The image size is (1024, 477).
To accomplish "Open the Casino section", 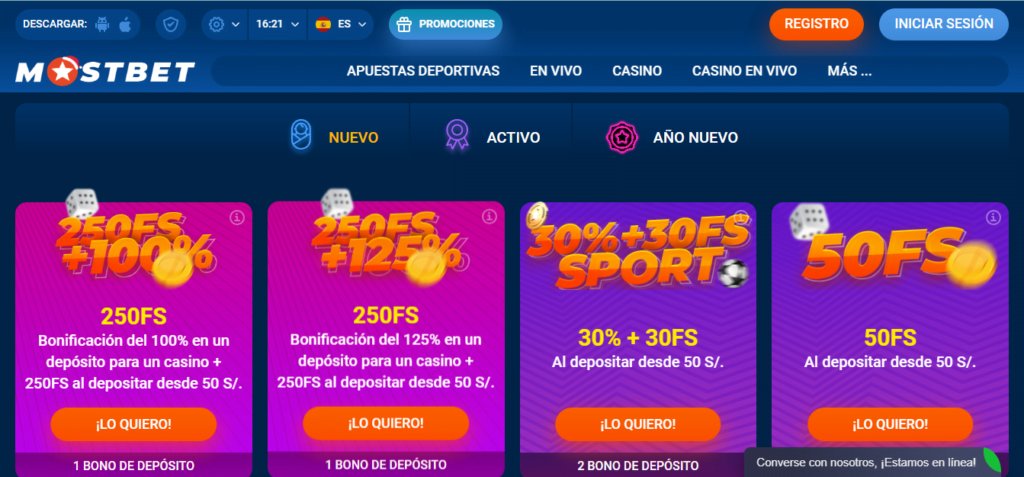I will pyautogui.click(x=637, y=71).
